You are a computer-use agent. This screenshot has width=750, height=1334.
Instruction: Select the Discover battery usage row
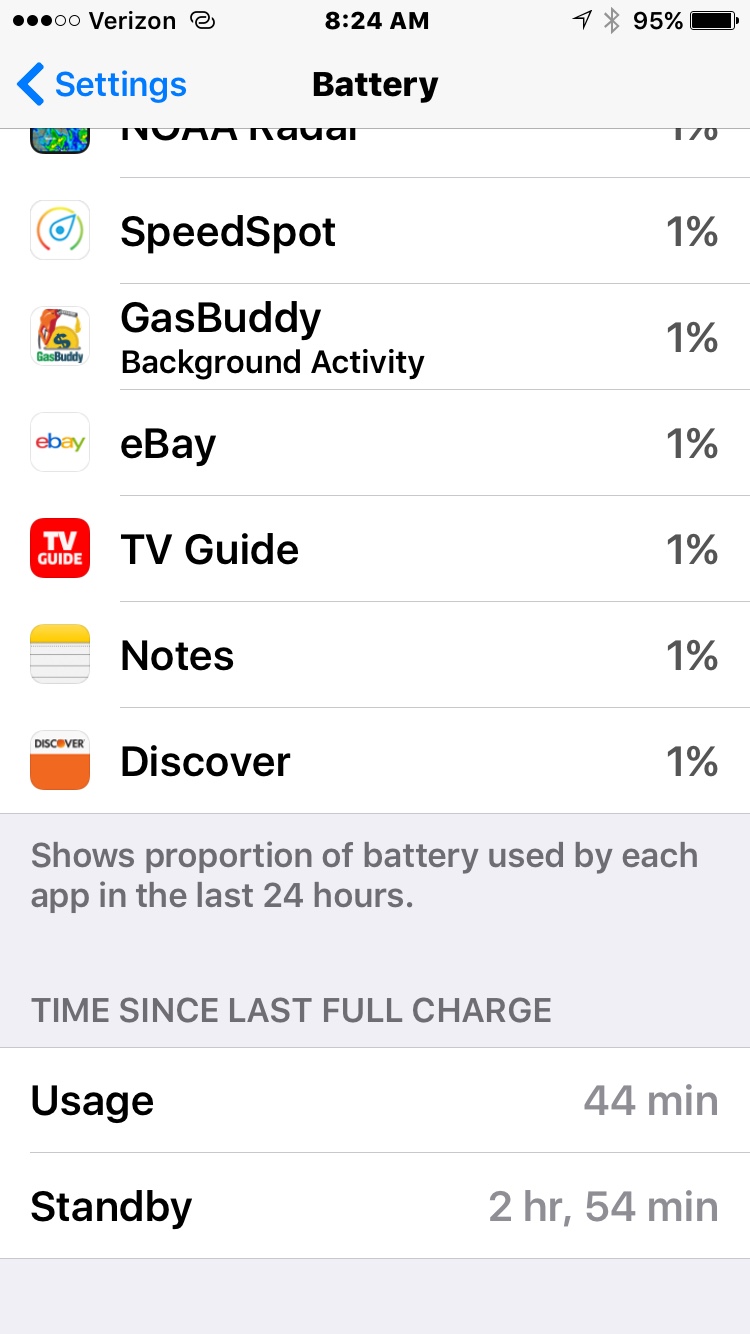click(x=375, y=762)
